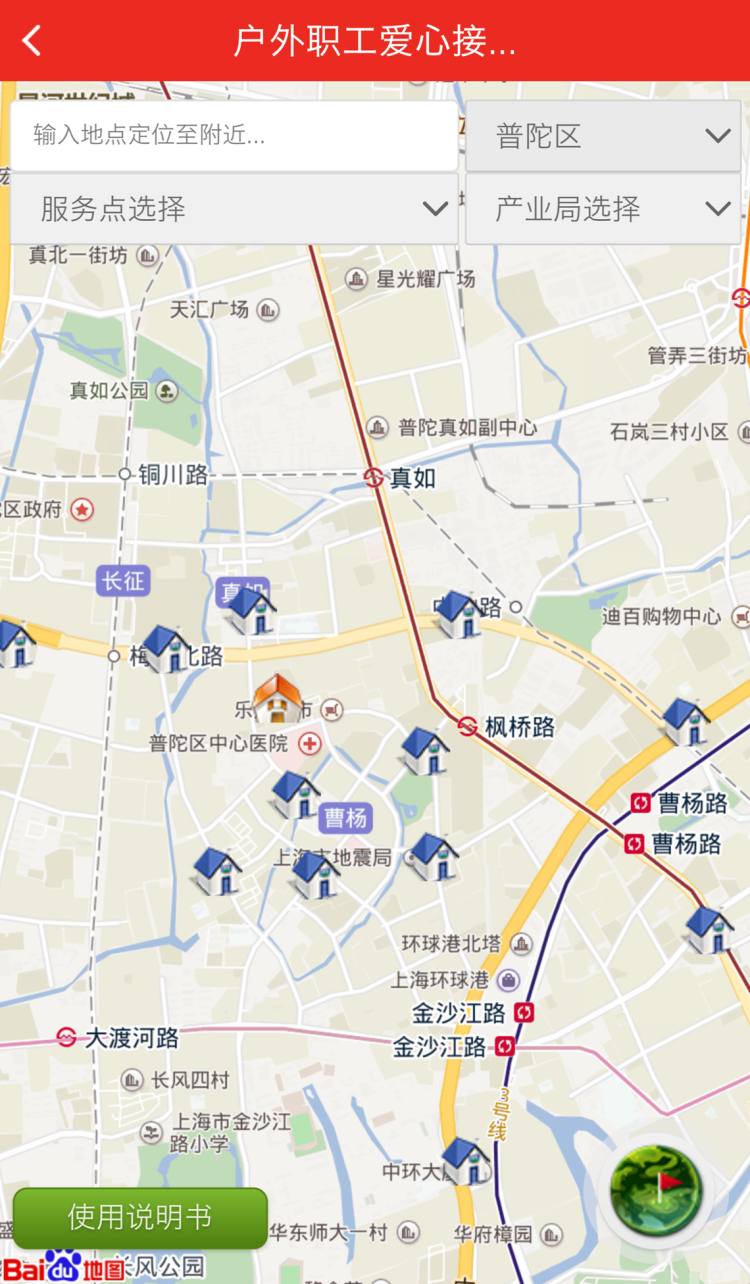Tap the location search input field
Screen dimensions: 750x1284
[234, 136]
